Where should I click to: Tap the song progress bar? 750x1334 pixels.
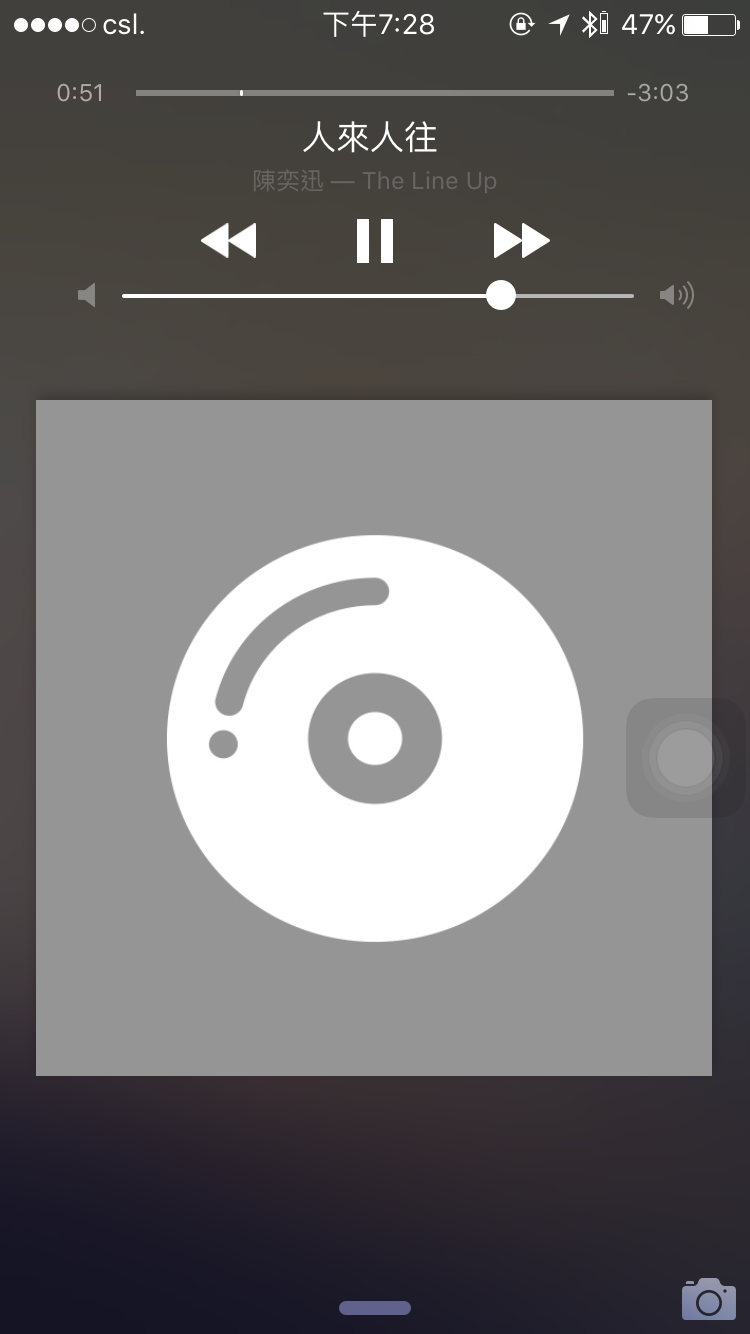[374, 93]
